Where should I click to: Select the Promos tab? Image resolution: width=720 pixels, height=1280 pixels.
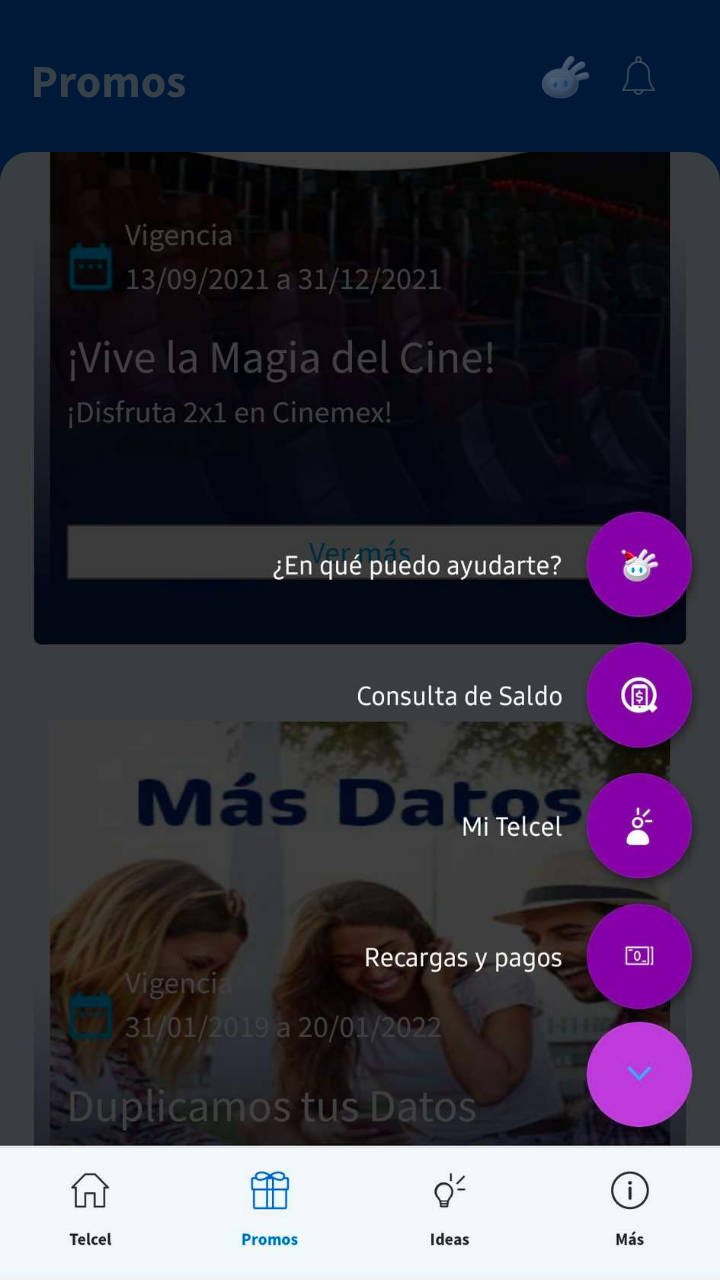(270, 1210)
